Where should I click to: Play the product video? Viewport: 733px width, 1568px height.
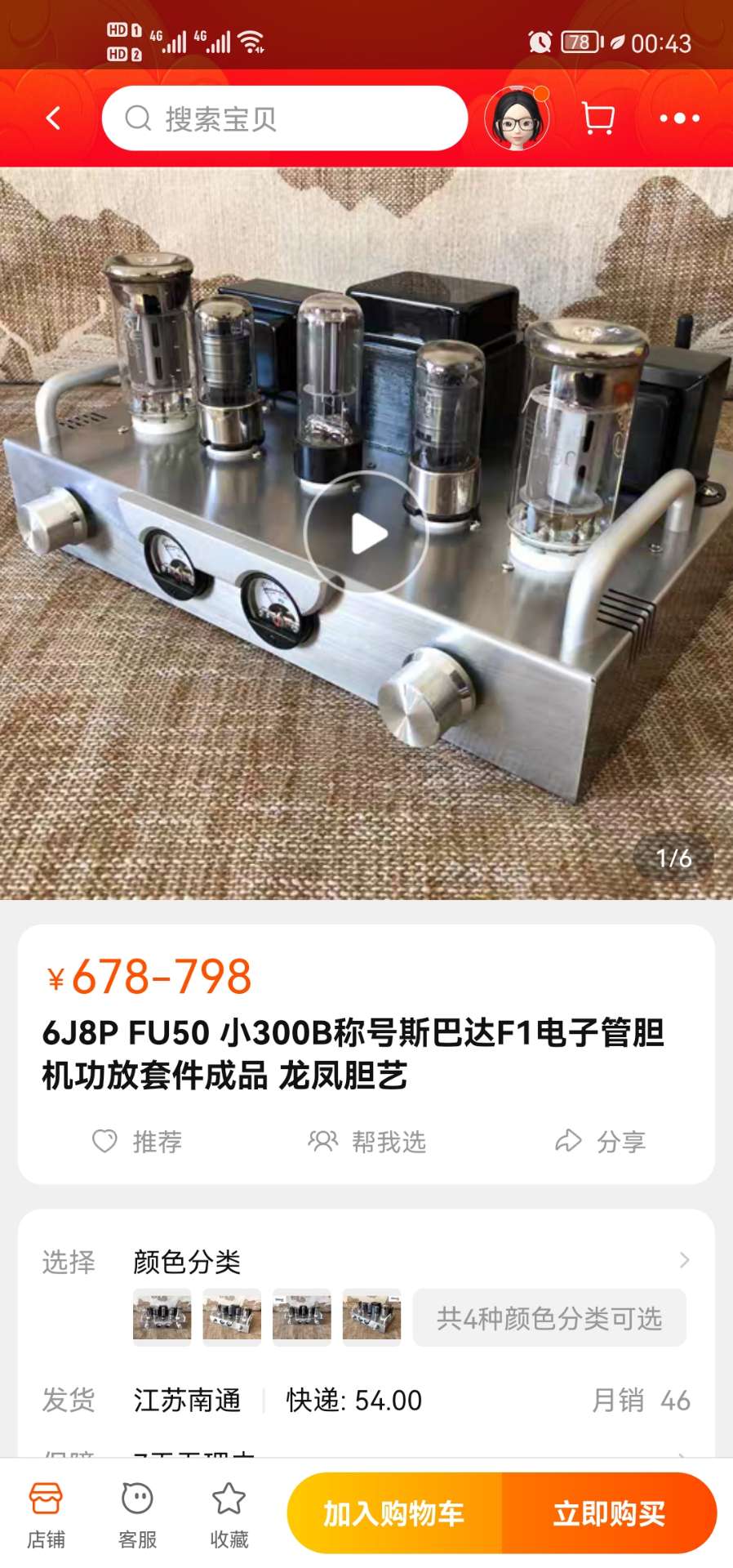[x=366, y=535]
